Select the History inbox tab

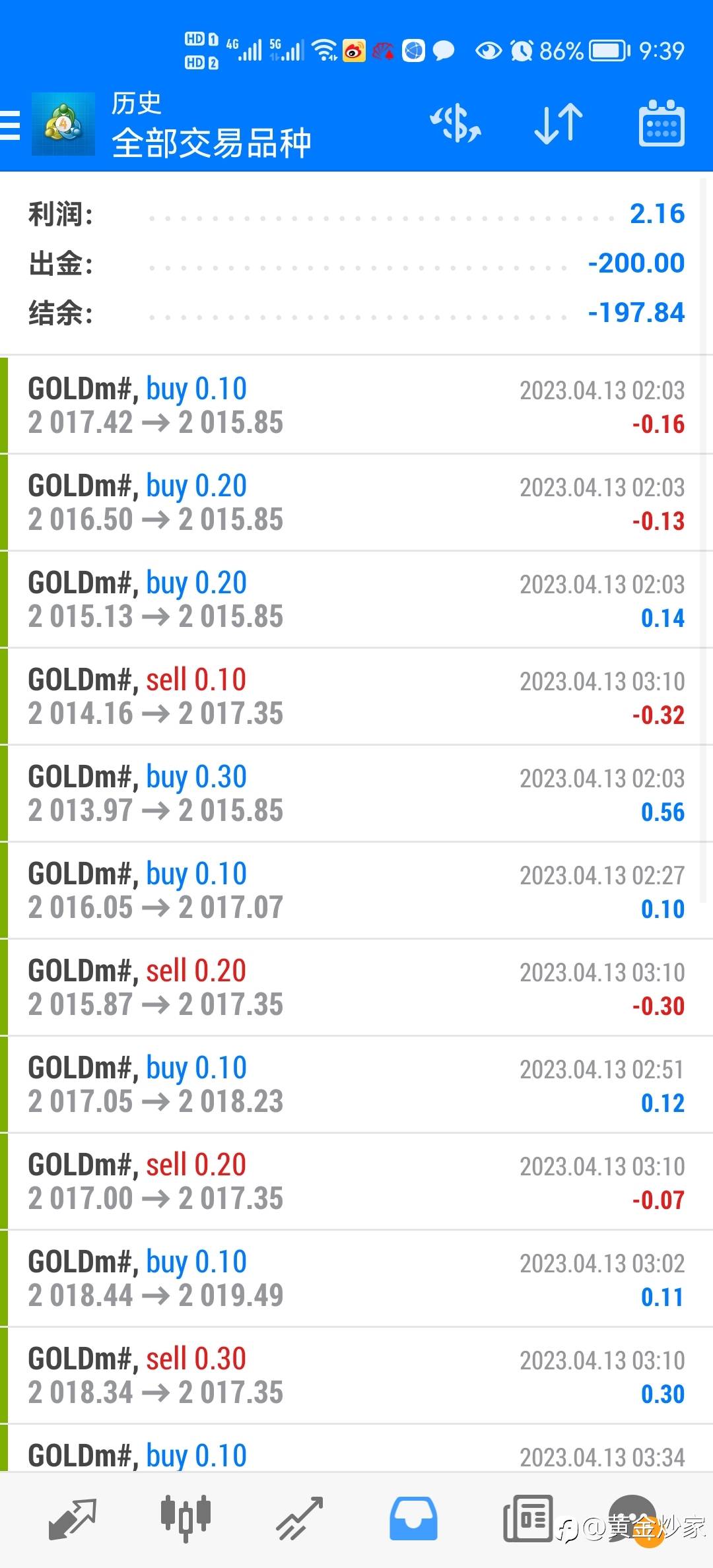click(413, 1519)
